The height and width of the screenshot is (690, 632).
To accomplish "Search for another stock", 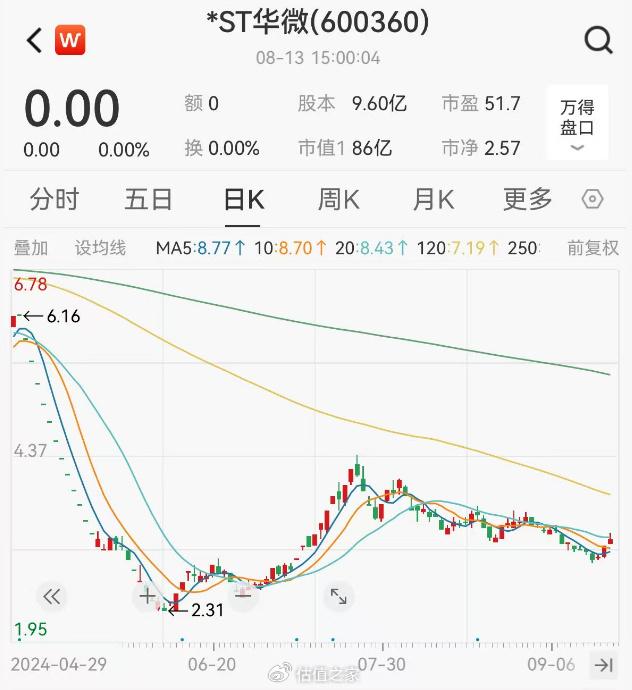I will pyautogui.click(x=598, y=41).
